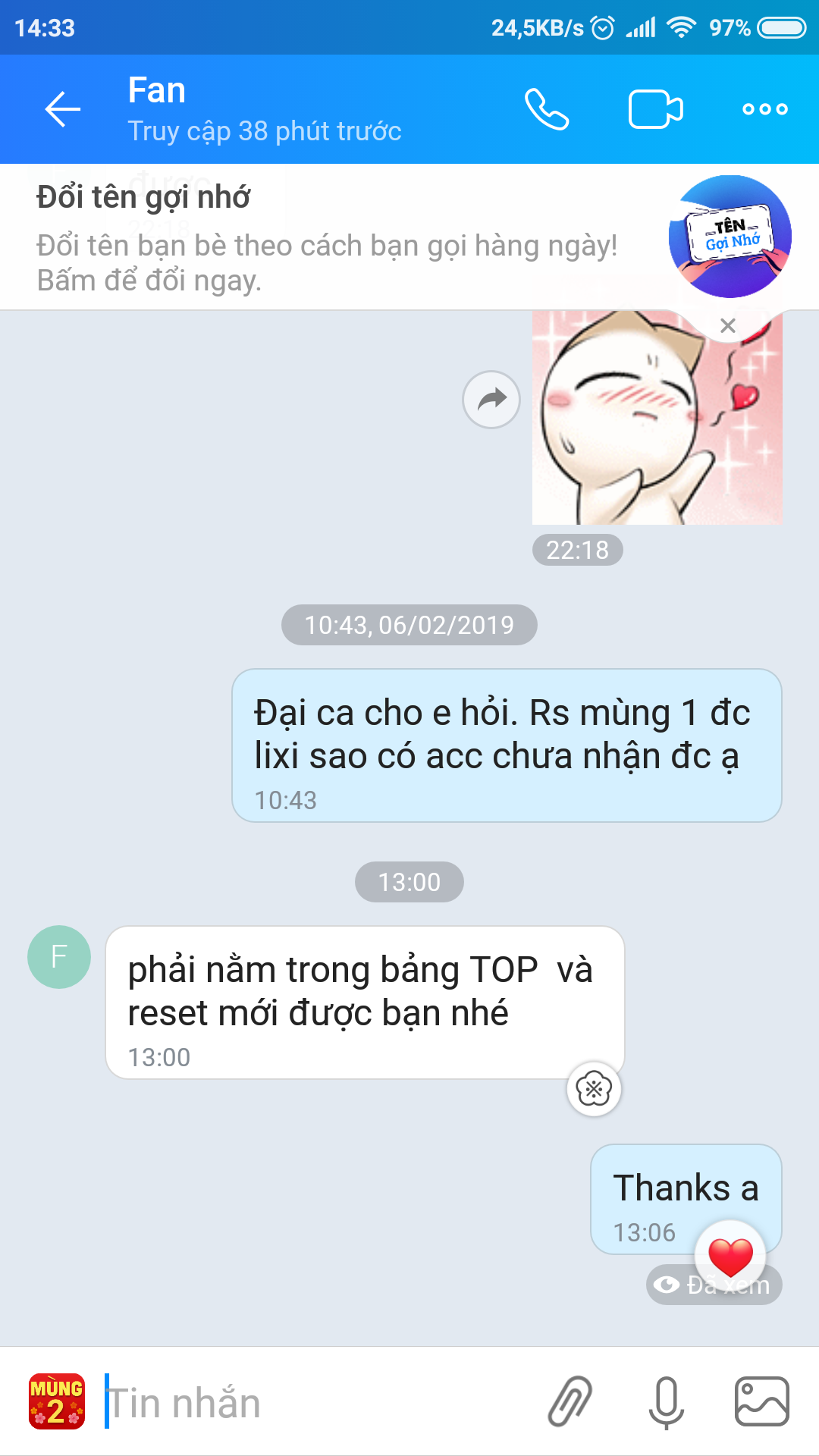Open the blushing cat sticker

point(657,417)
